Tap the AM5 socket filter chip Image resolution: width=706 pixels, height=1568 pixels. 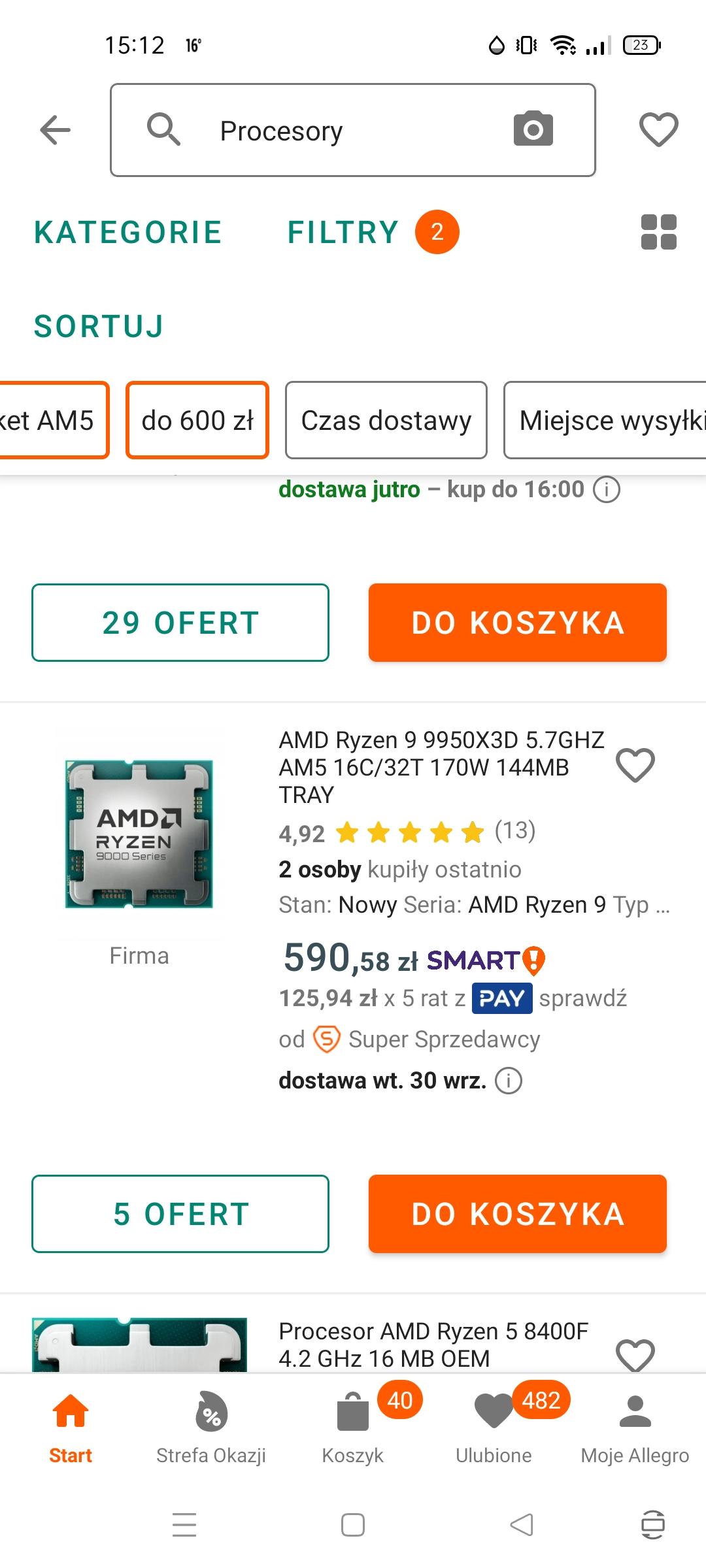(x=52, y=420)
